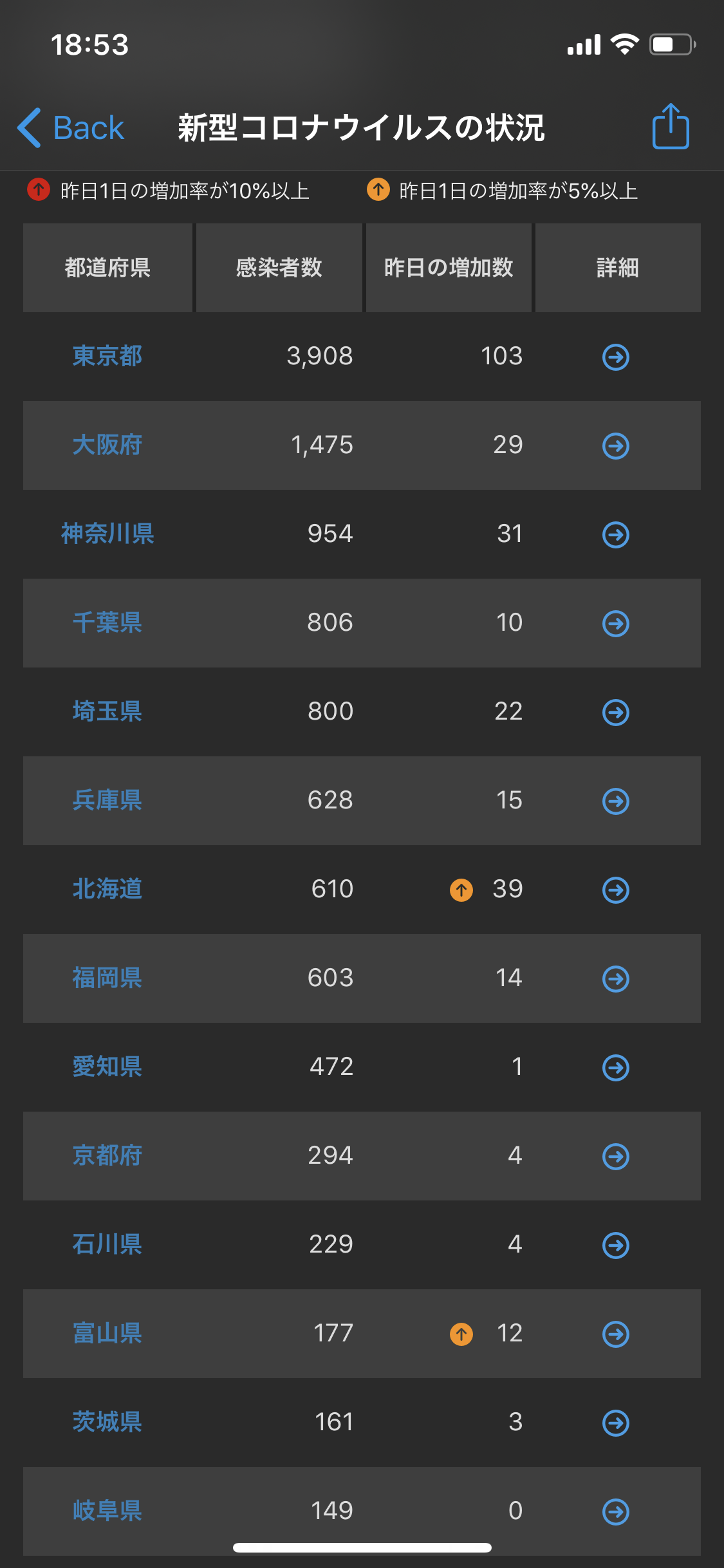Go back using the Back button

71,127
